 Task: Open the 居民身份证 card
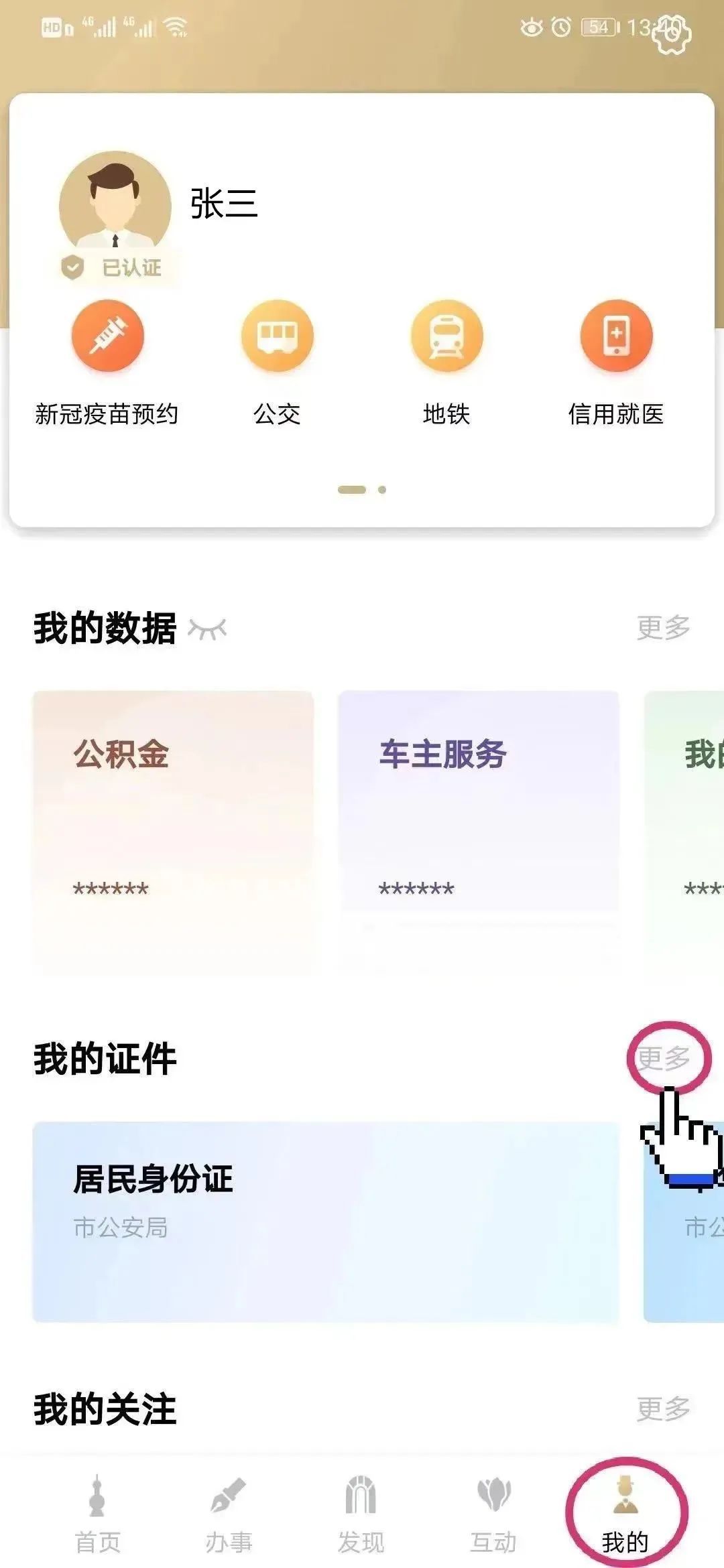click(x=326, y=1221)
